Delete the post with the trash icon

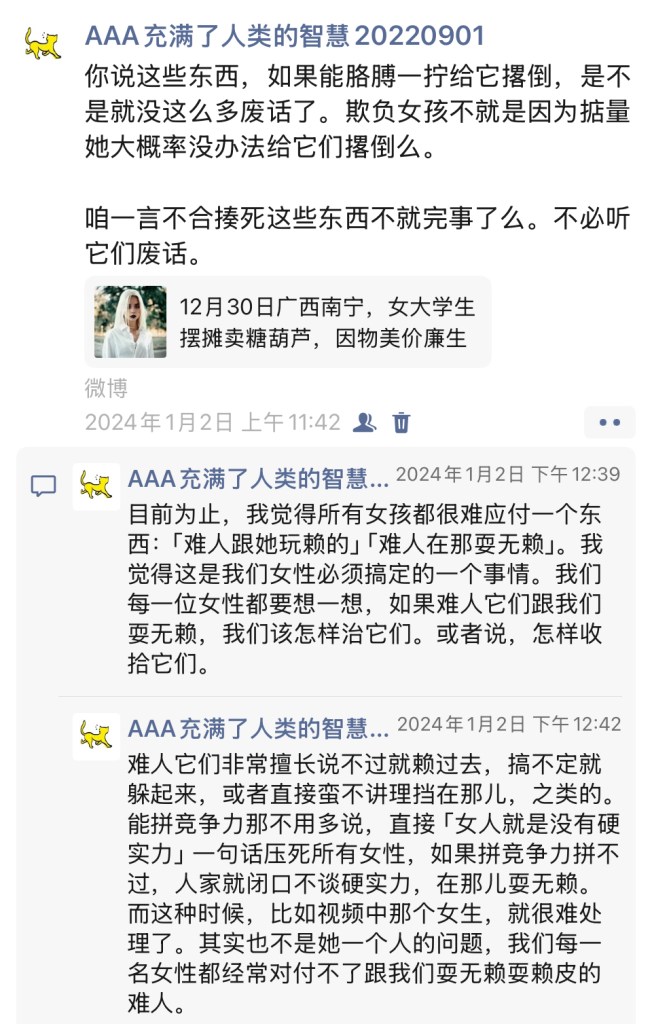[401, 422]
